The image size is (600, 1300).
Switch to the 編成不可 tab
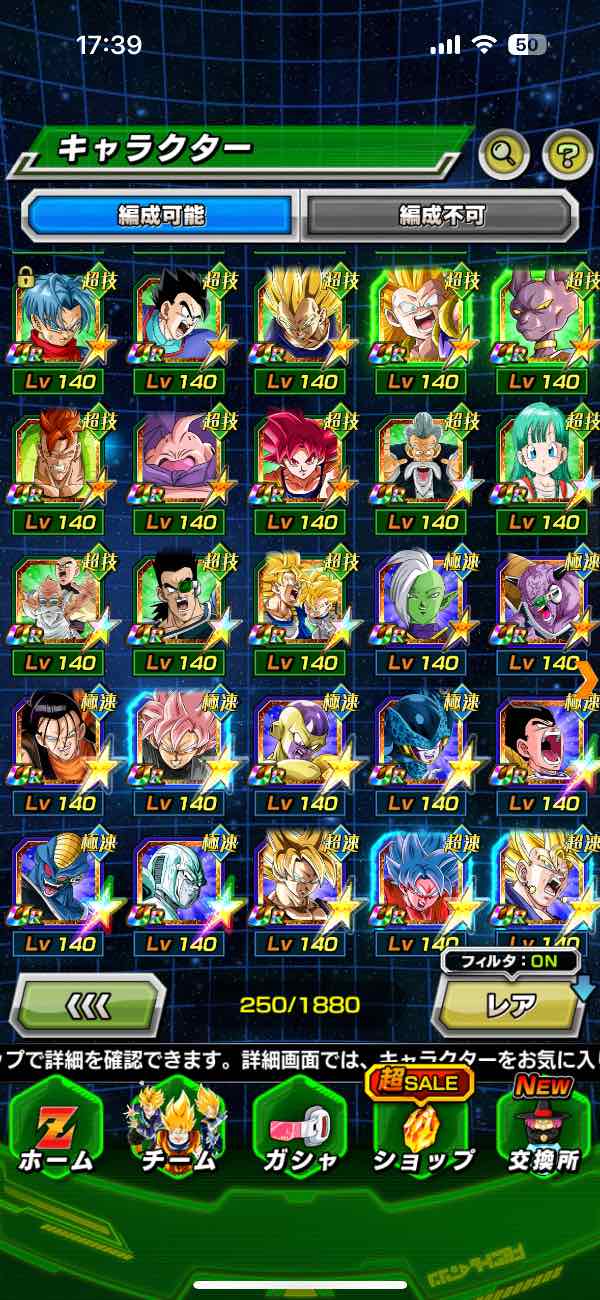(441, 215)
